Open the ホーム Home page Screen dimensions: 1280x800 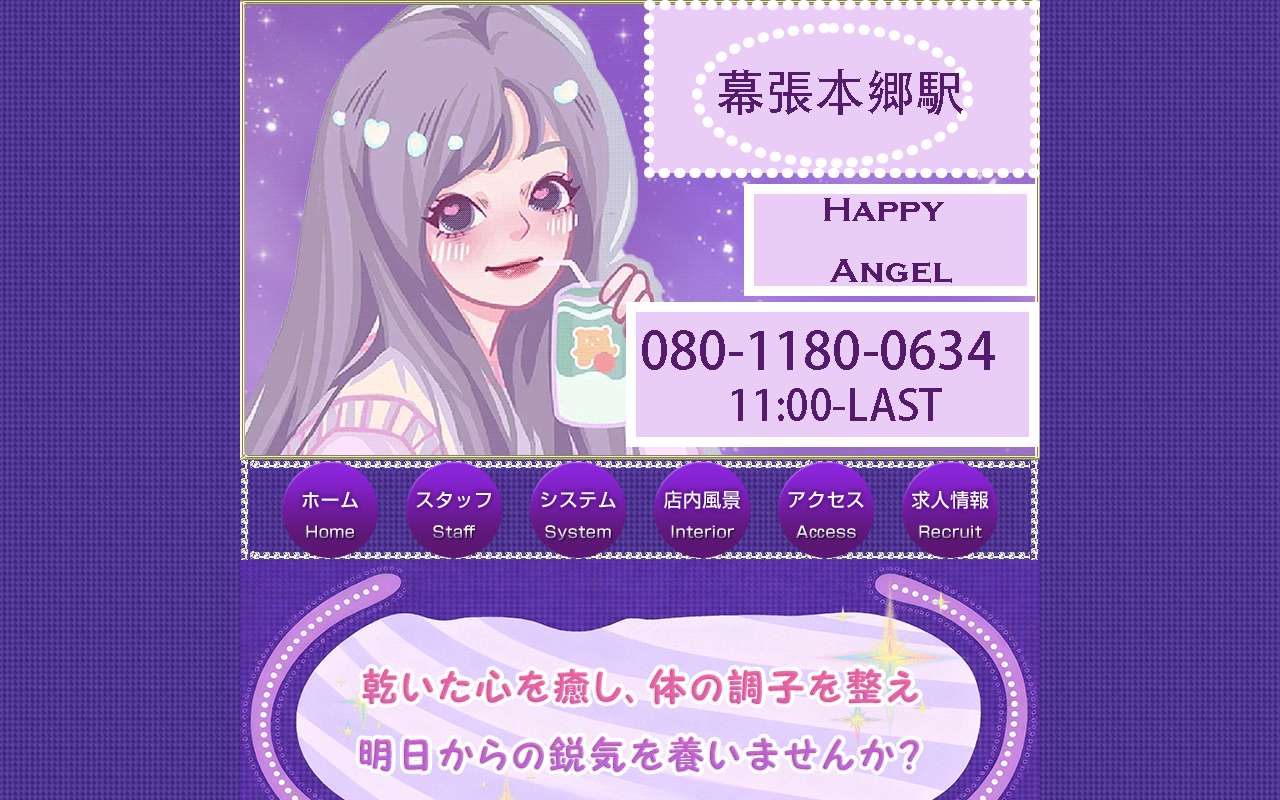point(330,511)
